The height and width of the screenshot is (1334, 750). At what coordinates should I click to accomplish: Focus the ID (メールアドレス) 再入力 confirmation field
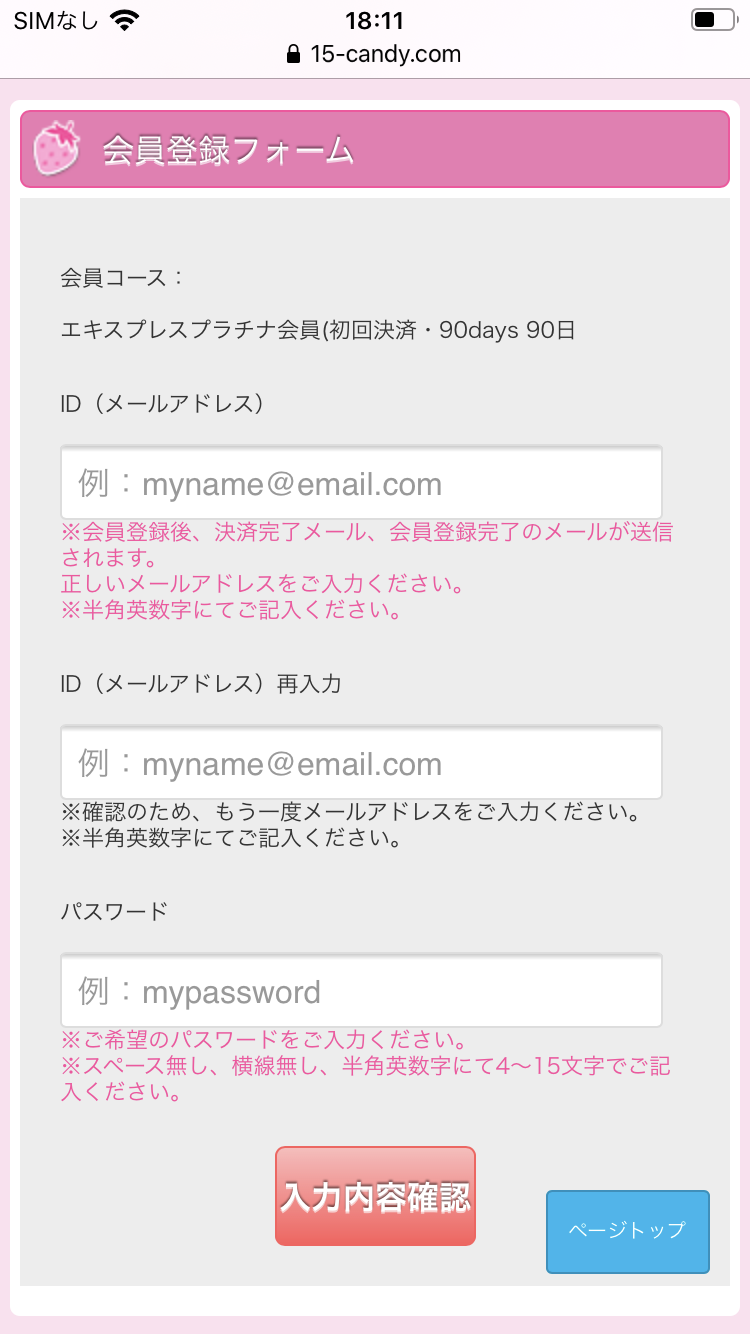tap(361, 763)
